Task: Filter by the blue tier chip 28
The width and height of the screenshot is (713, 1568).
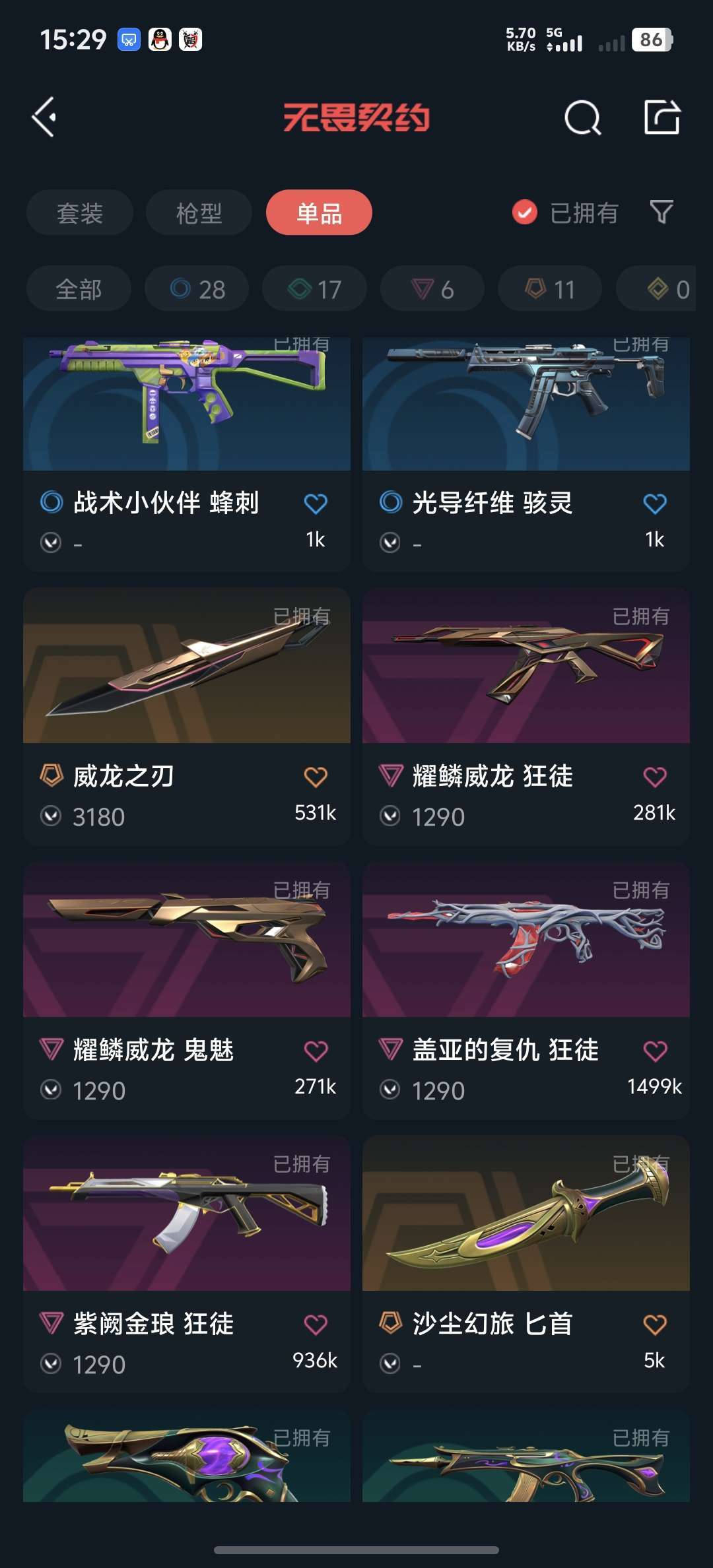Action: point(197,289)
